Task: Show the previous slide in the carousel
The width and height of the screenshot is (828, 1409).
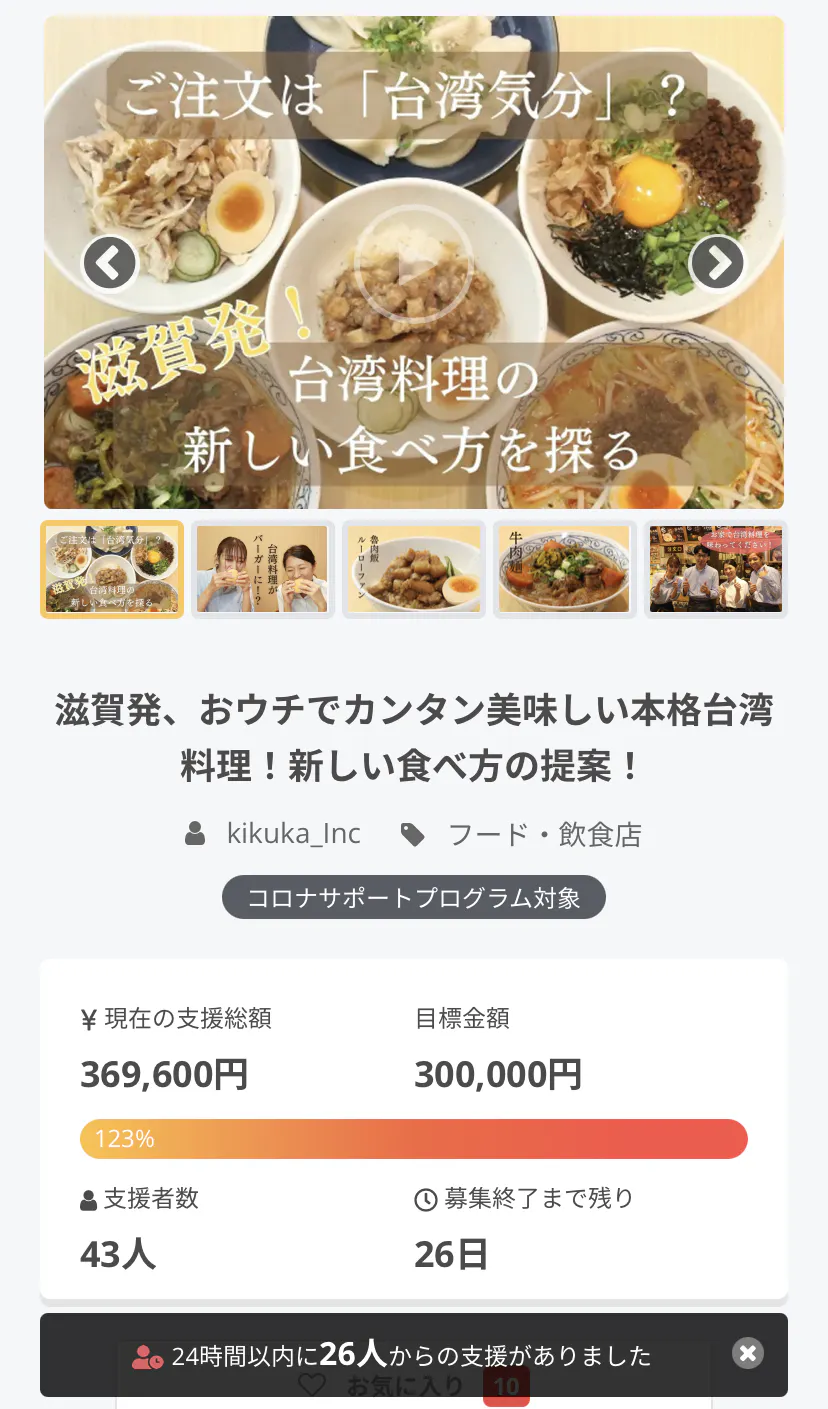Action: click(x=109, y=263)
